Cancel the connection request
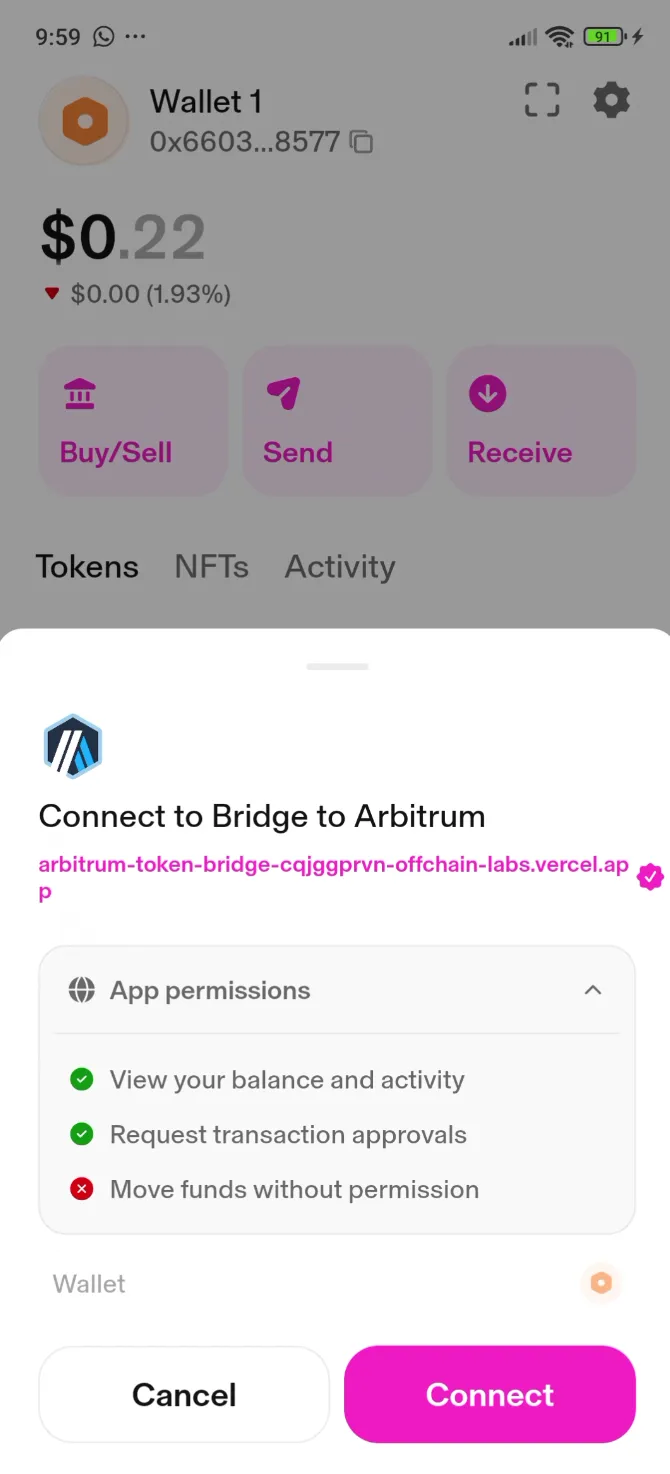Screen dimensions: 670x1474 pos(184,1394)
